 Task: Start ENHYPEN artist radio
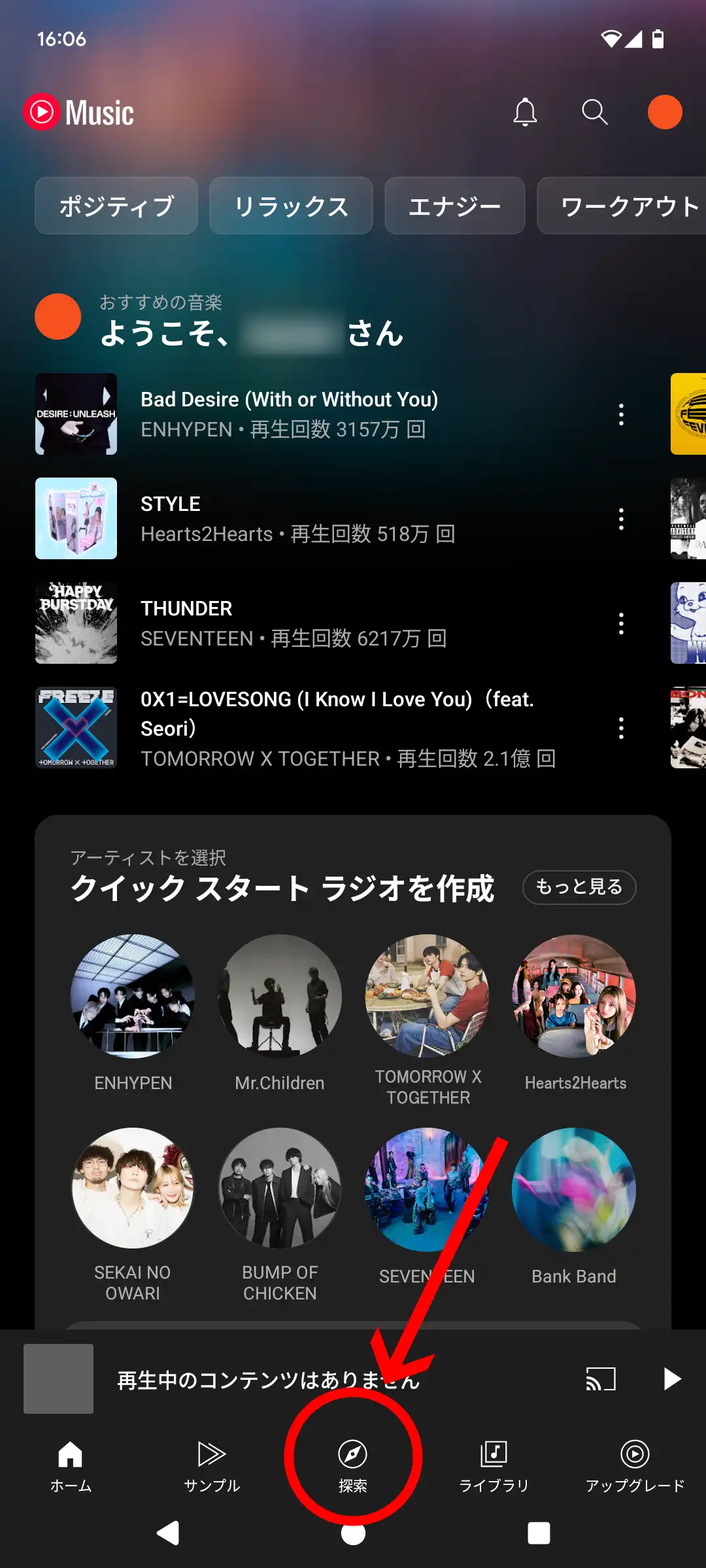[133, 996]
